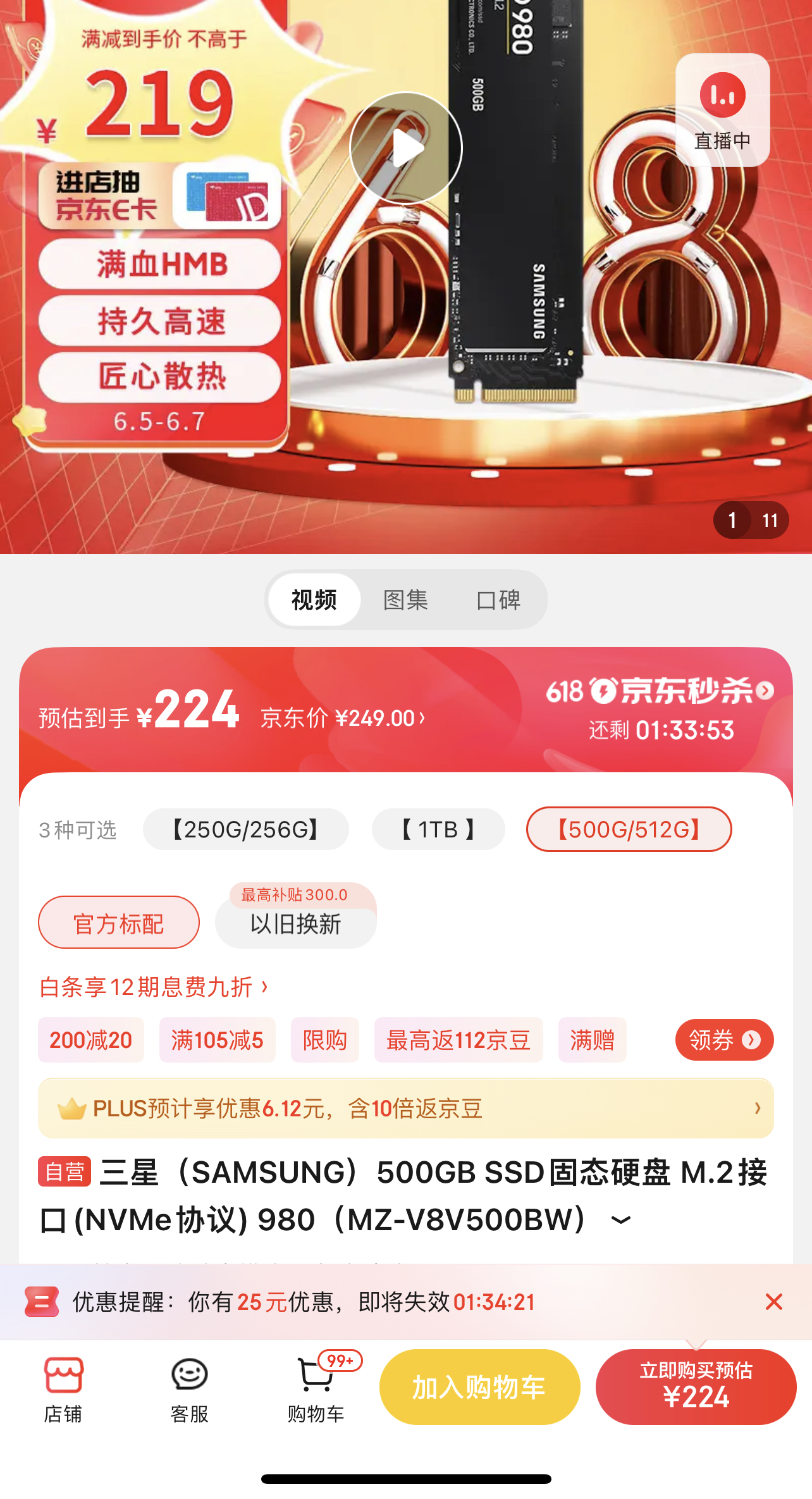Select the 官方标配 package option
The width and height of the screenshot is (812, 1499).
pos(119,923)
